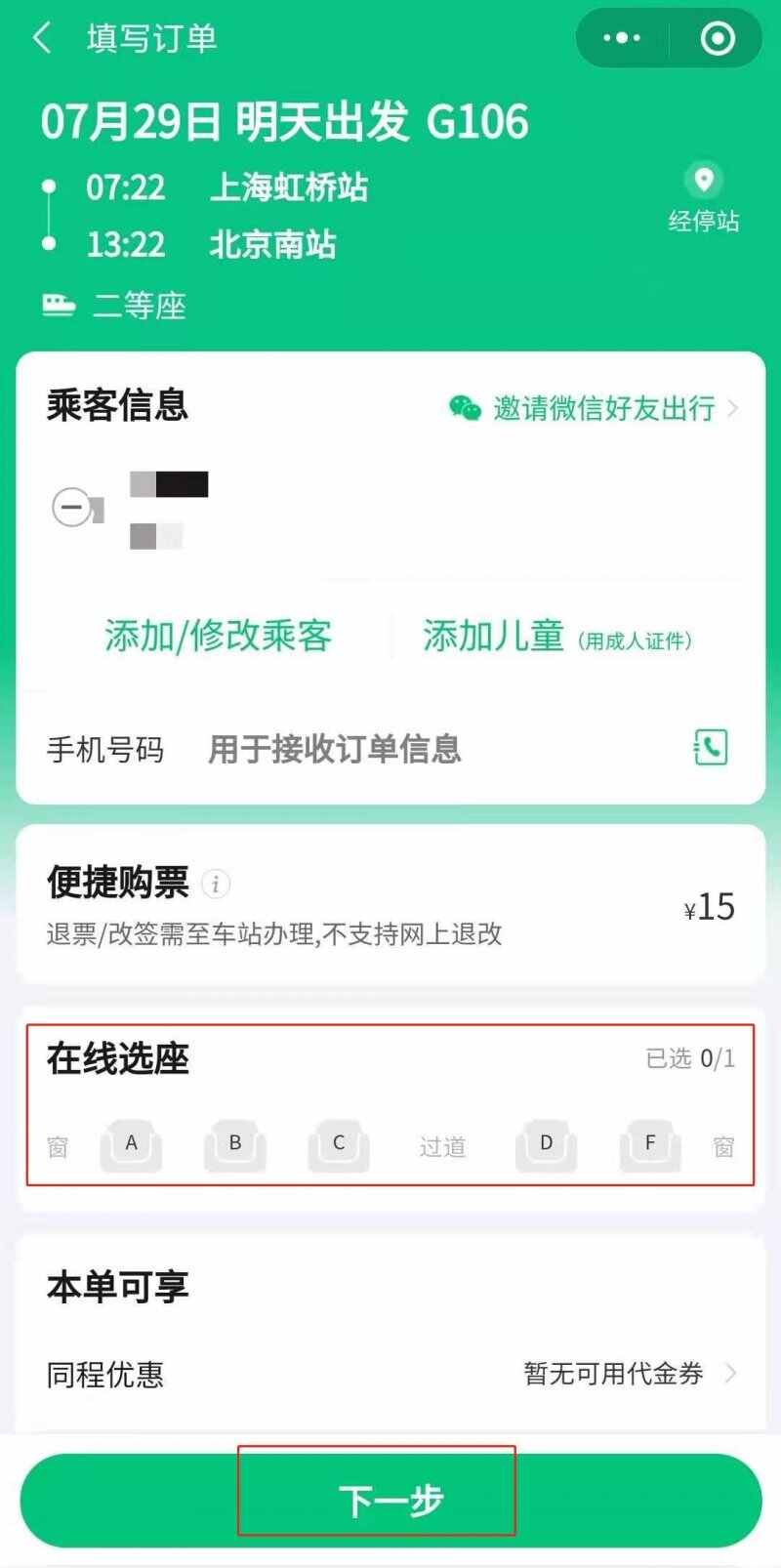Viewport: 781px width, 1568px height.
Task: Open the 便捷购票 info icon
Action: tap(216, 884)
